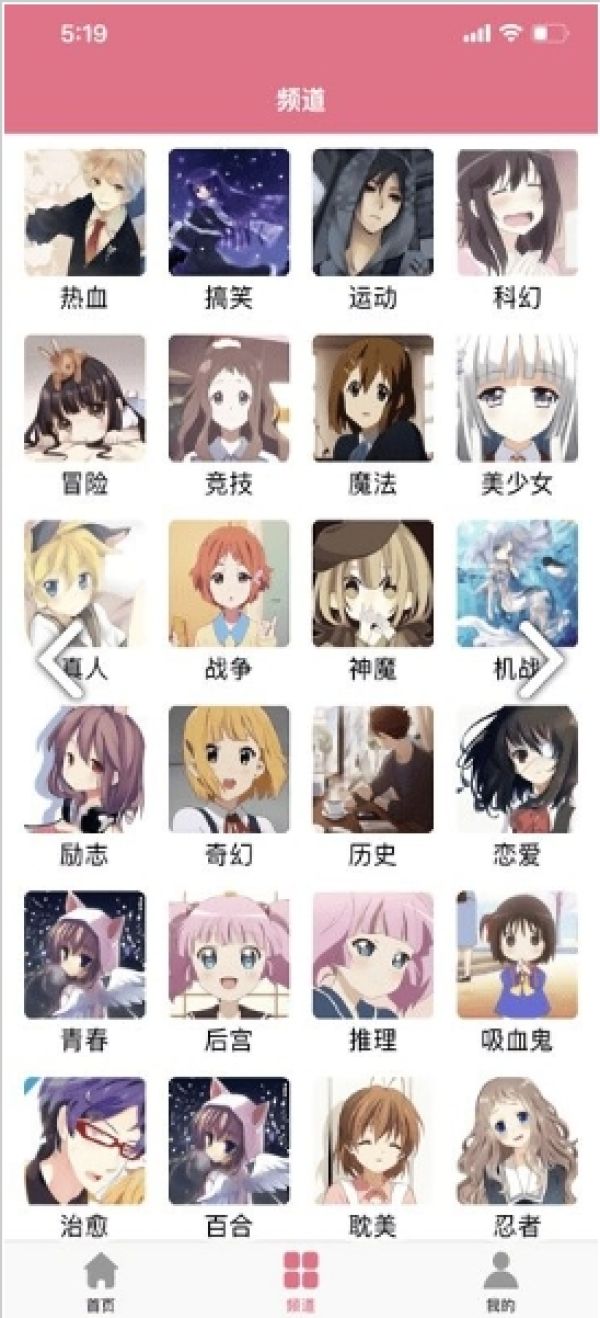Tap the 神魔 channel tile
The height and width of the screenshot is (1318, 600).
coord(373,584)
